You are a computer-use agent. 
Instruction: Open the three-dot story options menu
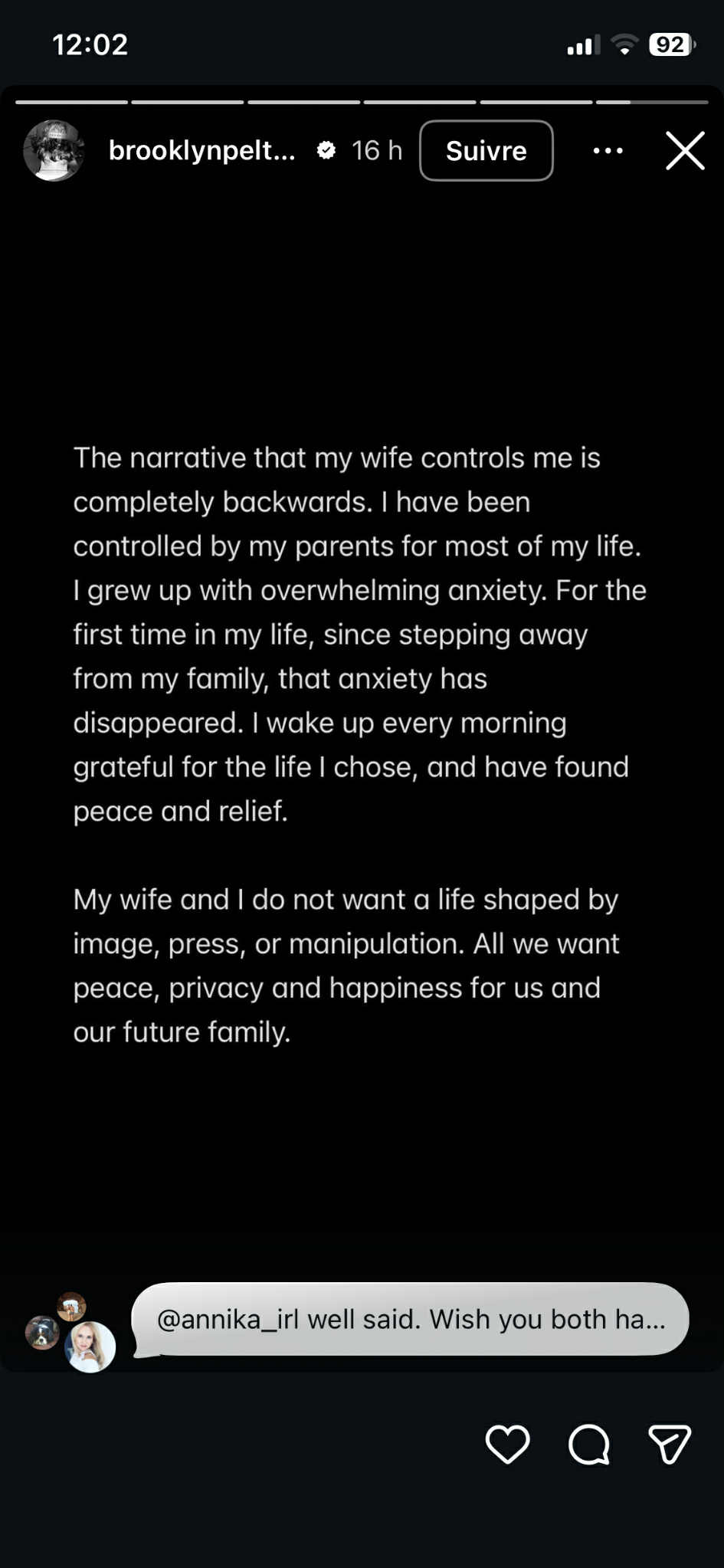608,150
